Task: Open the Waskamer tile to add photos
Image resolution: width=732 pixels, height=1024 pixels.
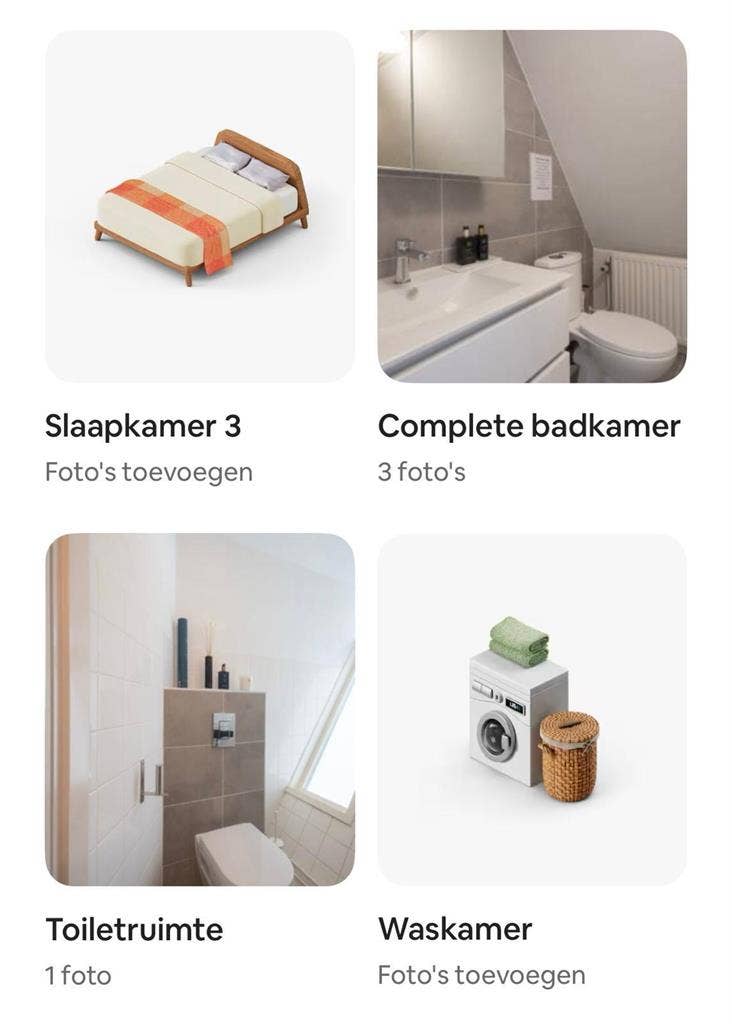Action: pyautogui.click(x=531, y=709)
